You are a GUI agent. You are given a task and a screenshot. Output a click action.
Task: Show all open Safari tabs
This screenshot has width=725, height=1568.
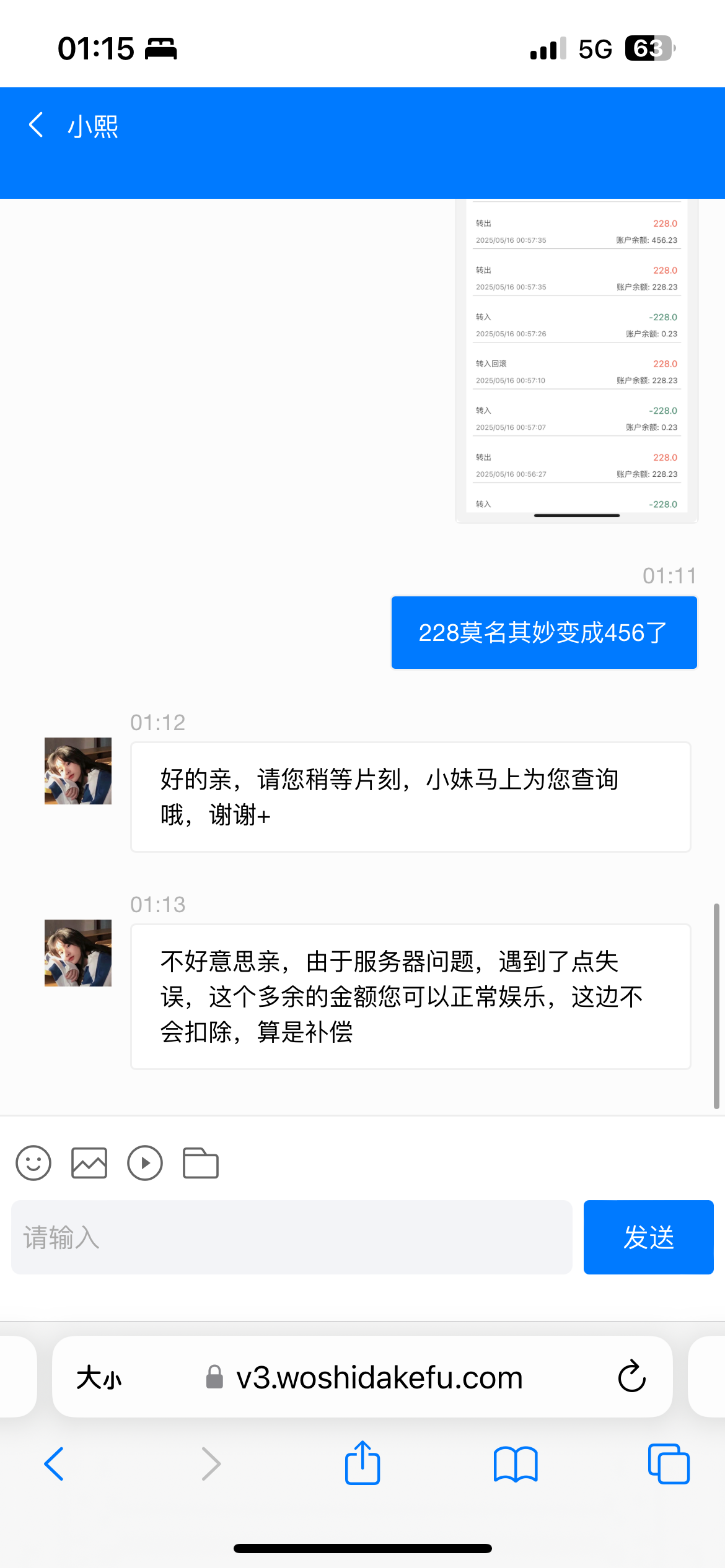(x=669, y=1464)
